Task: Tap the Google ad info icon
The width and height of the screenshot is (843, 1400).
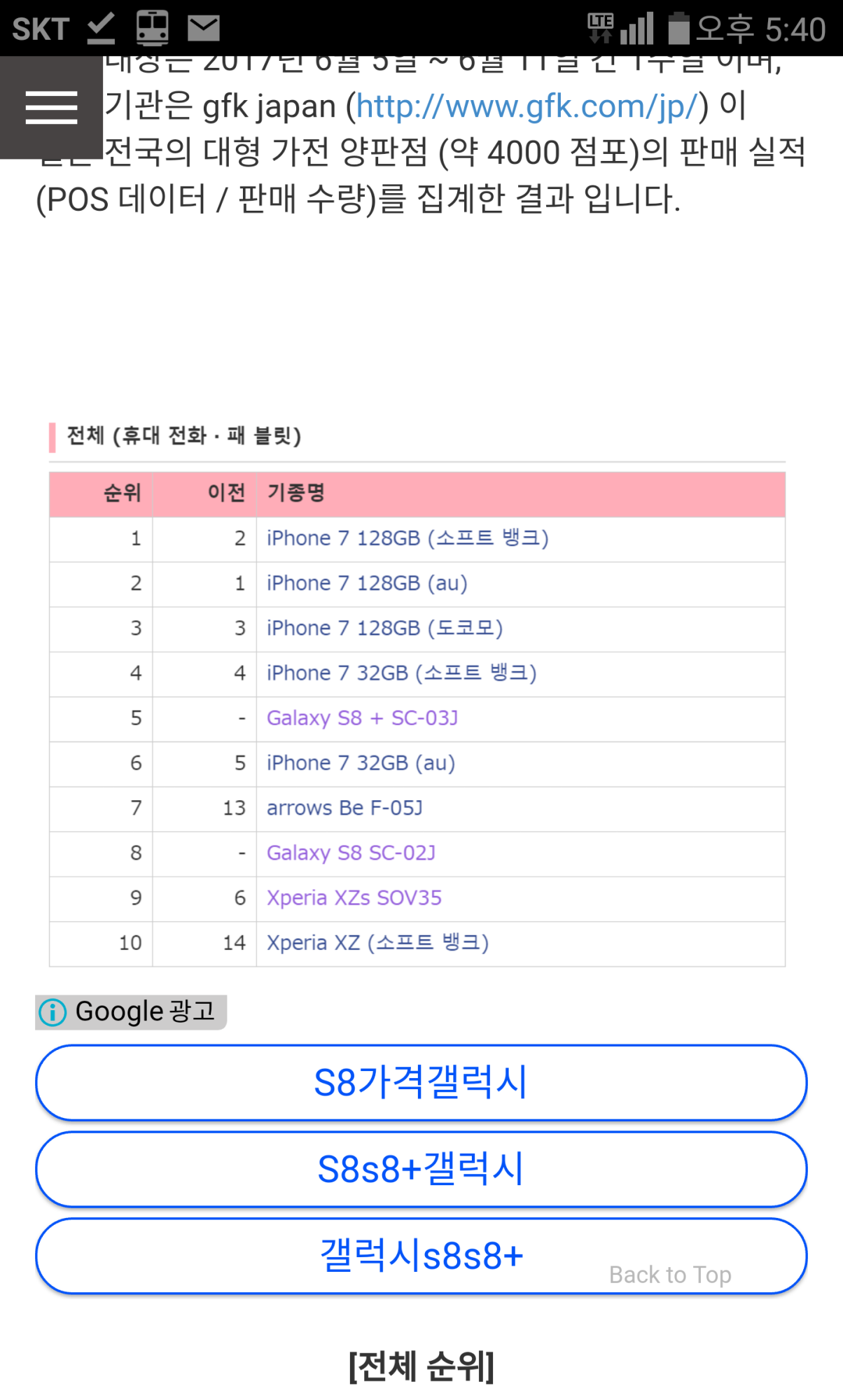Action: 53,1012
